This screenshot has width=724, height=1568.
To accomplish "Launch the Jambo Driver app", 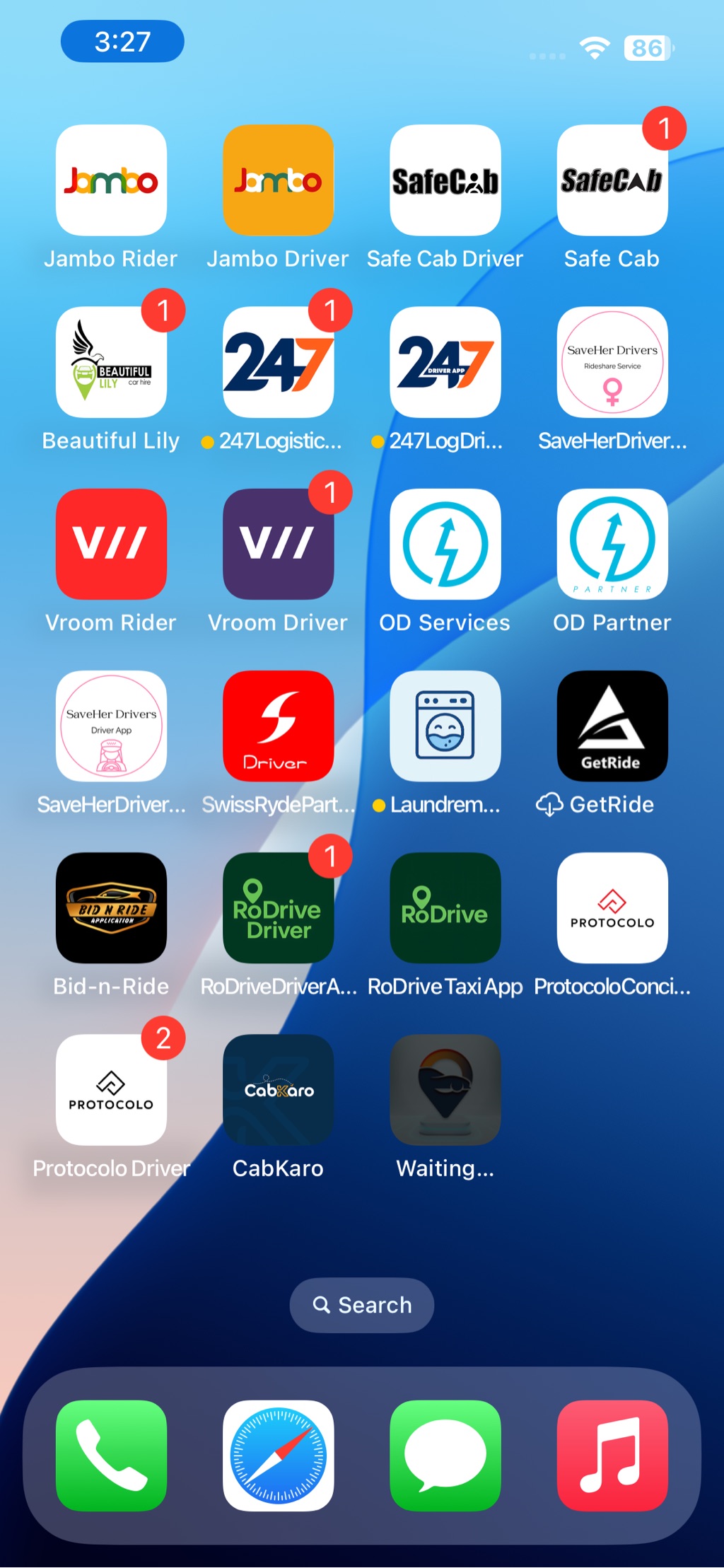I will pos(278,180).
